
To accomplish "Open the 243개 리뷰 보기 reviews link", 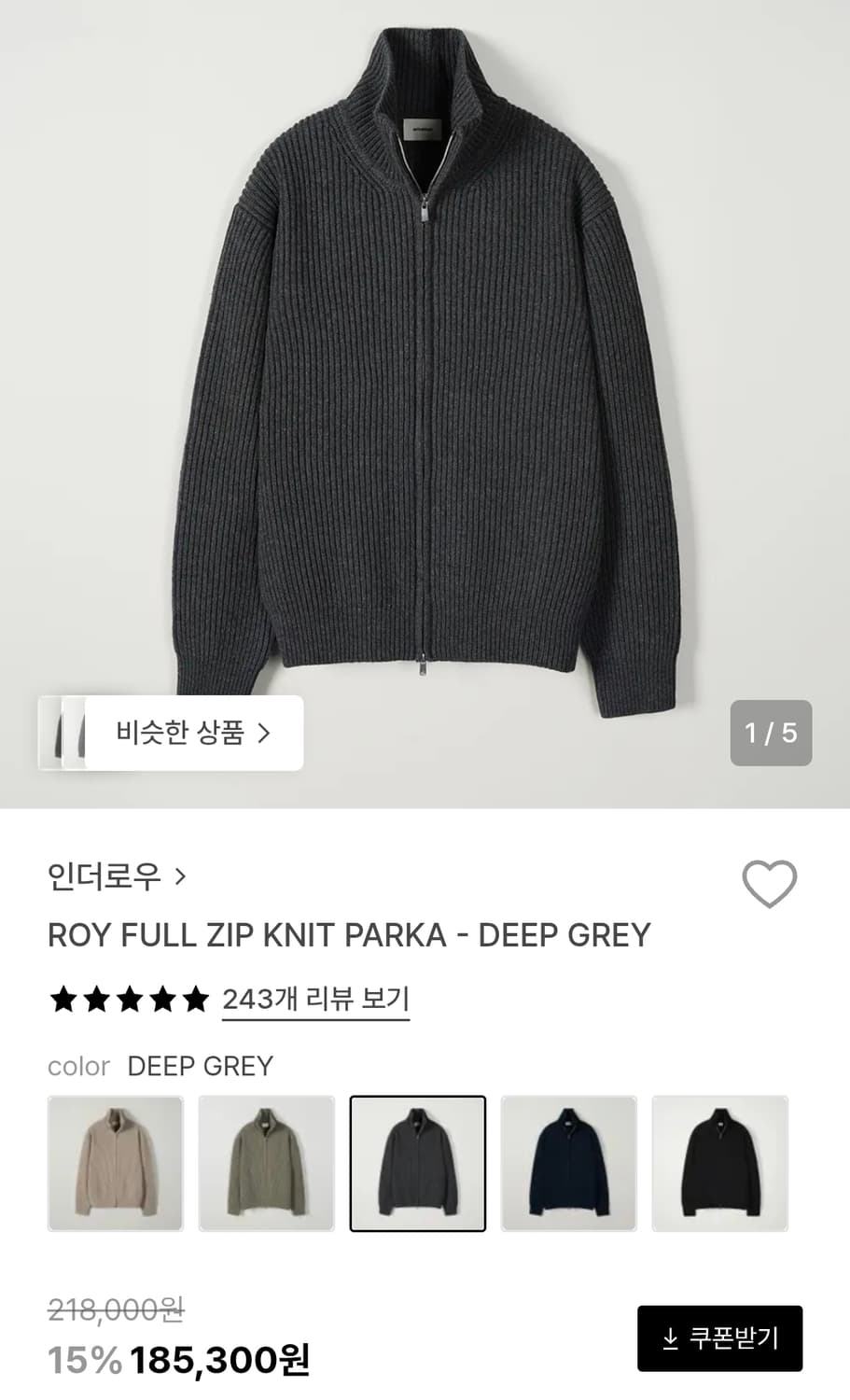I will pos(315,999).
